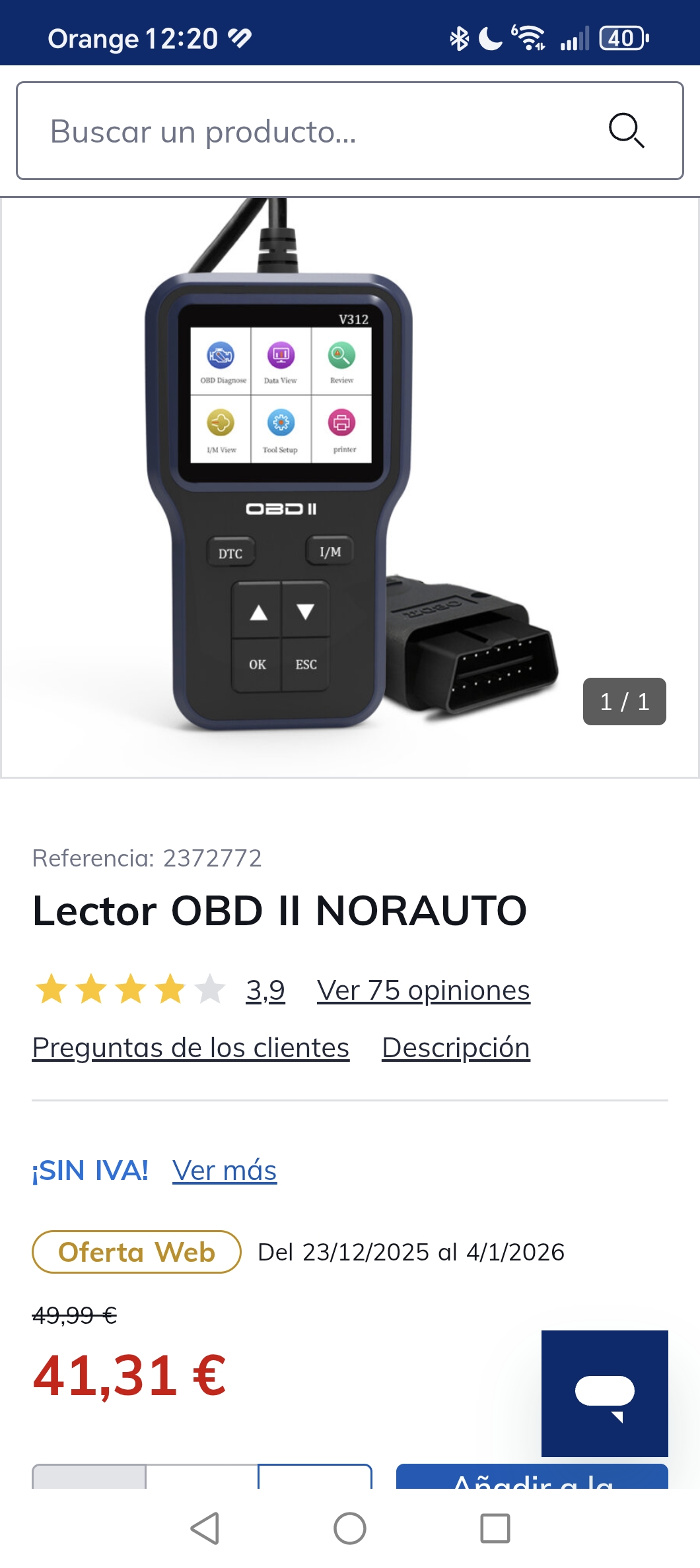The image size is (700, 1568).
Task: Tap the magnifying glass search icon
Action: click(x=626, y=131)
